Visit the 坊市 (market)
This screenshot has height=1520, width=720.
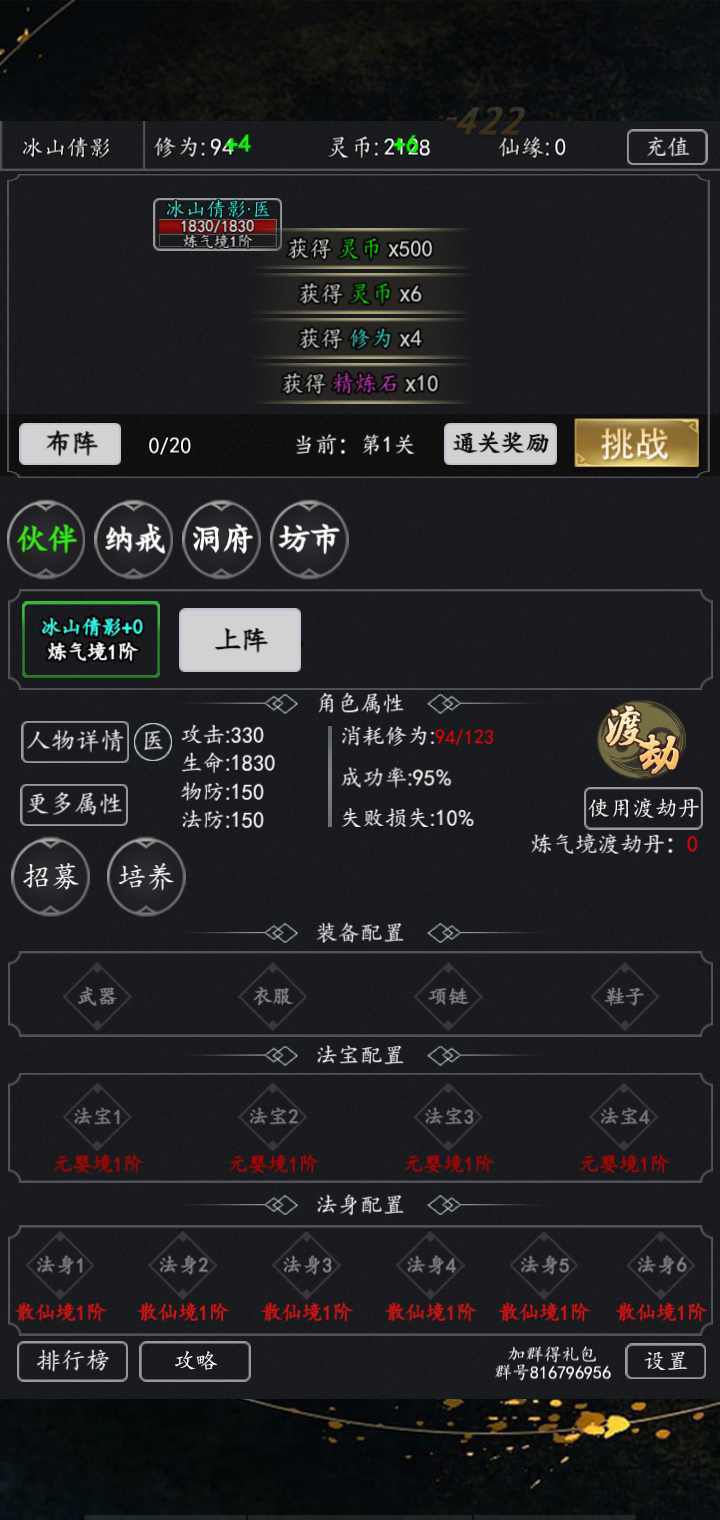[309, 540]
